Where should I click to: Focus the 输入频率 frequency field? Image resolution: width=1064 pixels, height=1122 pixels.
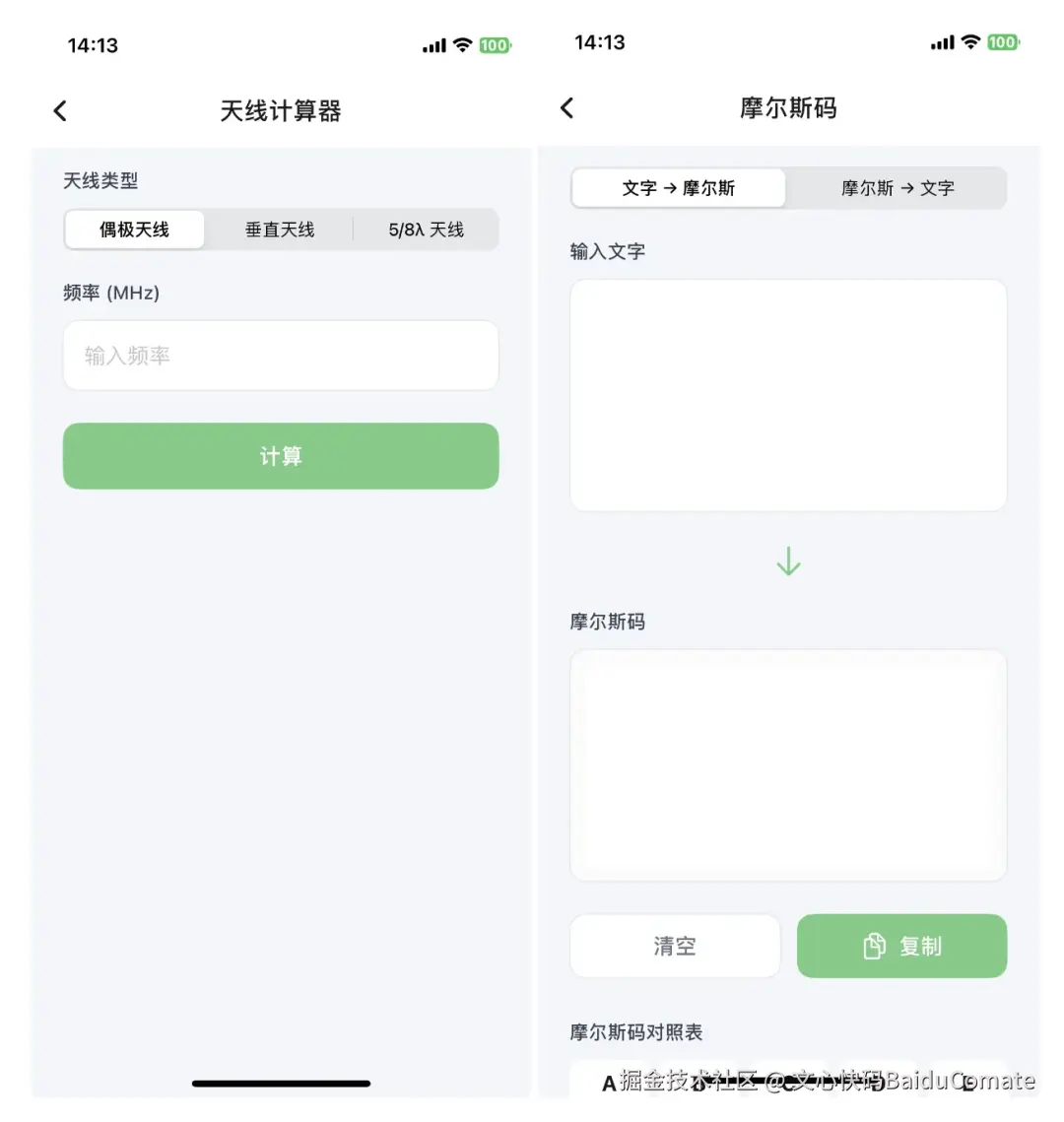281,356
